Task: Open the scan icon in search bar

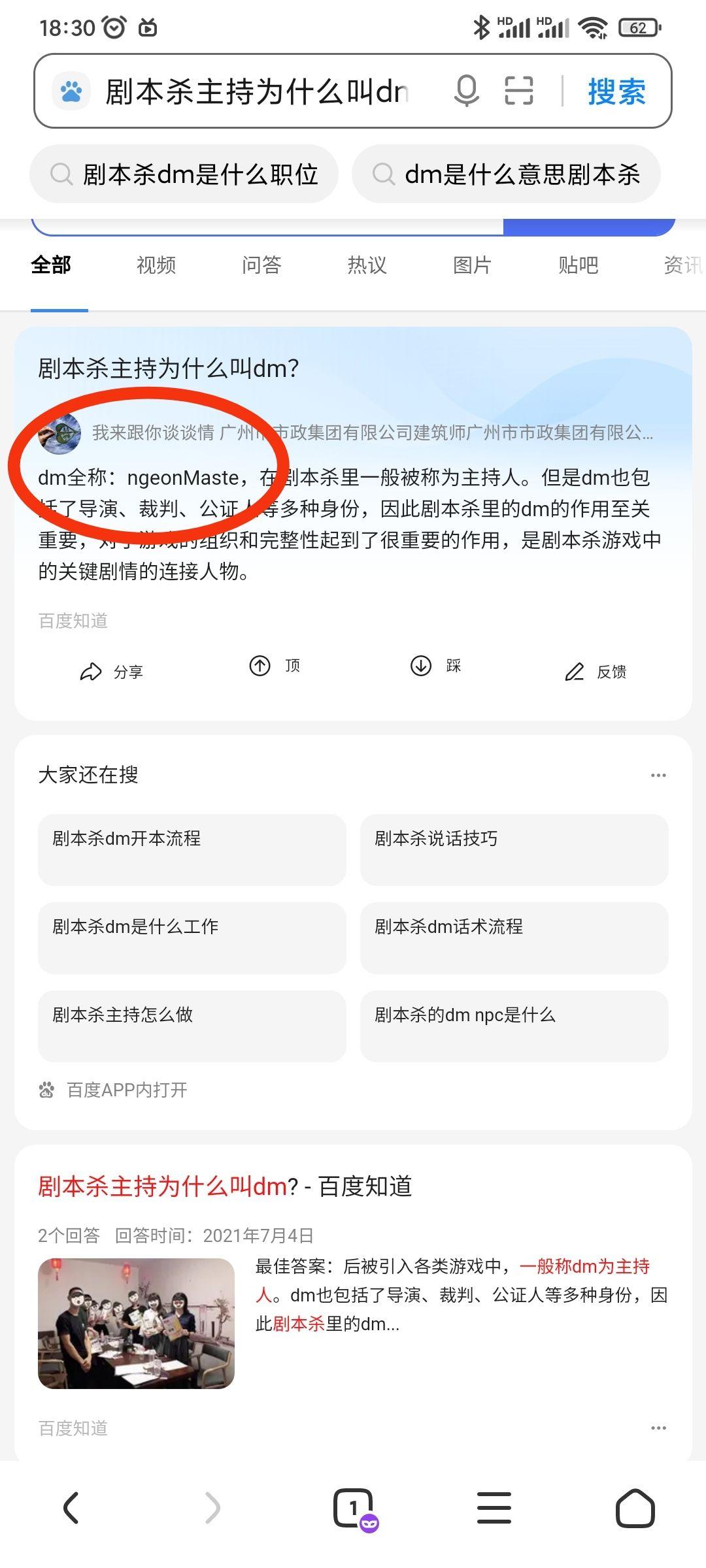Action: point(519,91)
